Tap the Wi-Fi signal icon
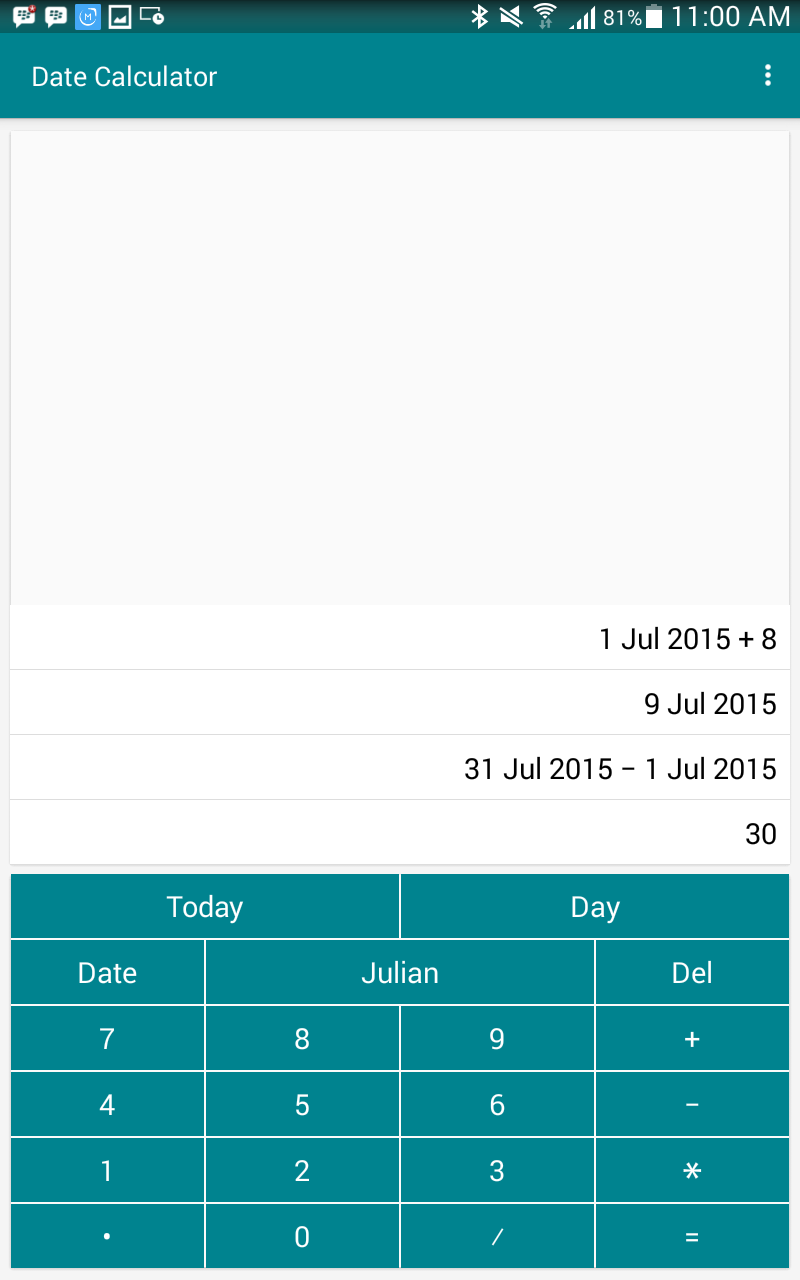 tap(545, 16)
